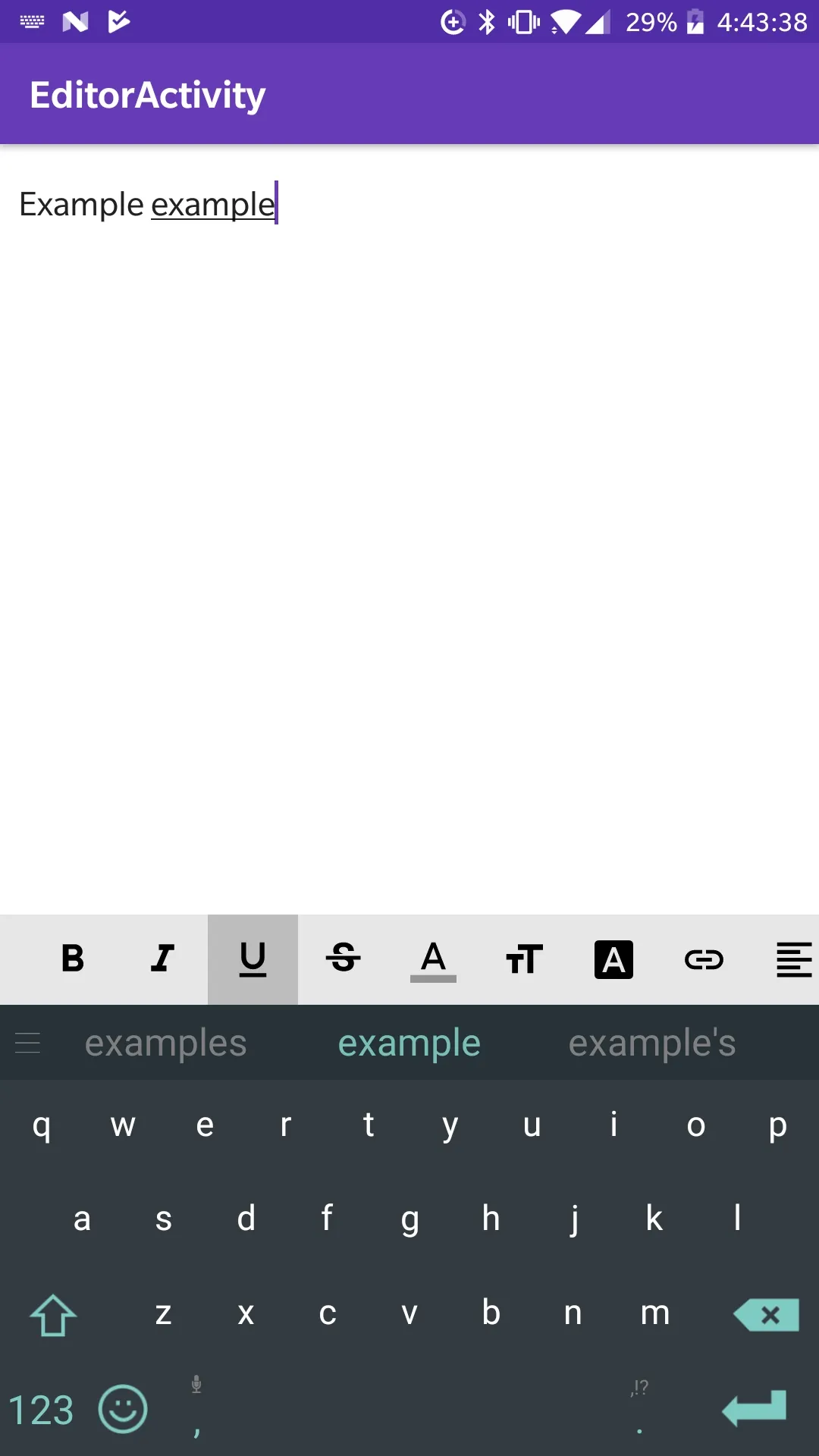Adjust the text size
Screen dimensions: 819x1456
click(x=523, y=959)
